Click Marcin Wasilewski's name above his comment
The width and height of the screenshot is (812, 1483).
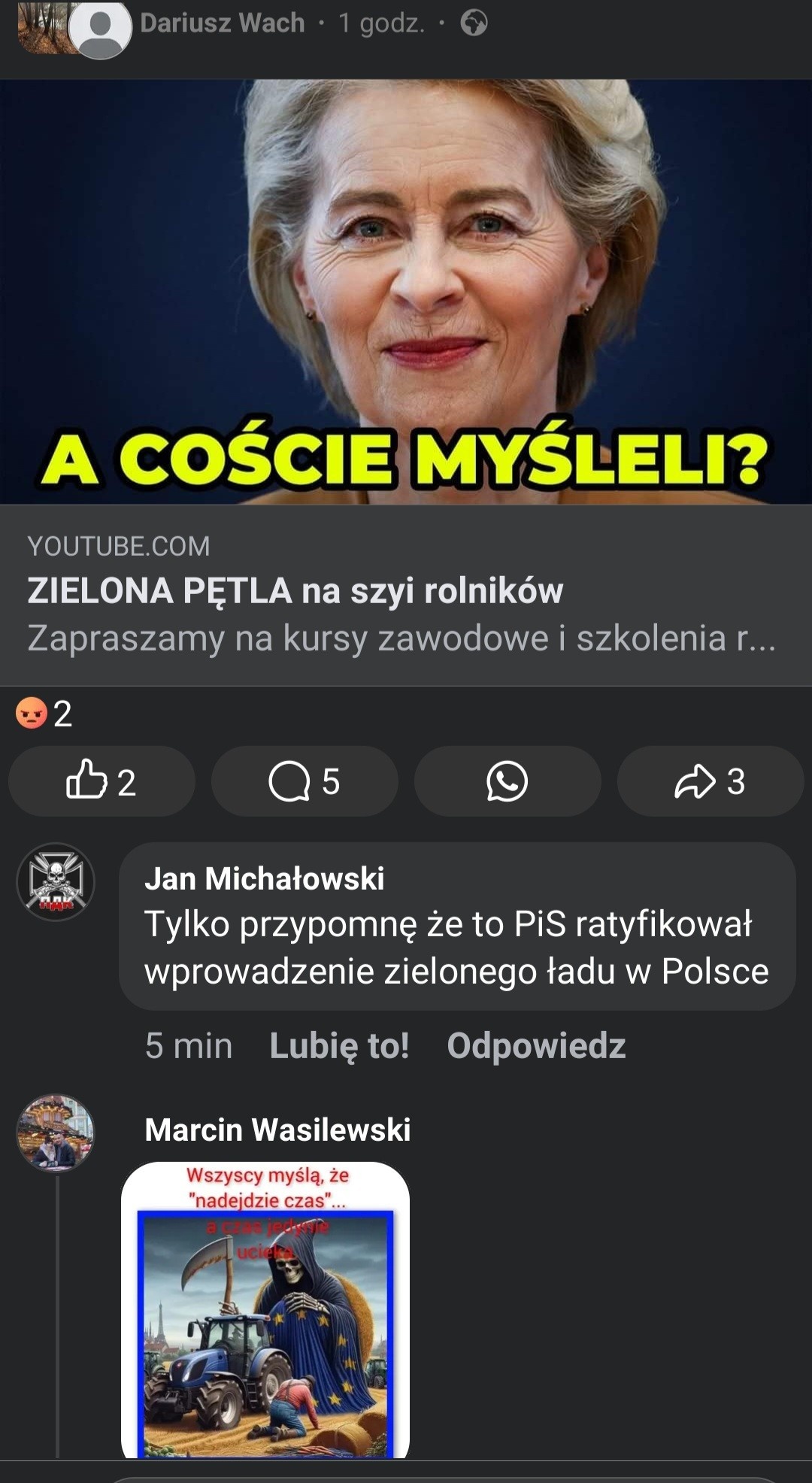coord(278,1130)
